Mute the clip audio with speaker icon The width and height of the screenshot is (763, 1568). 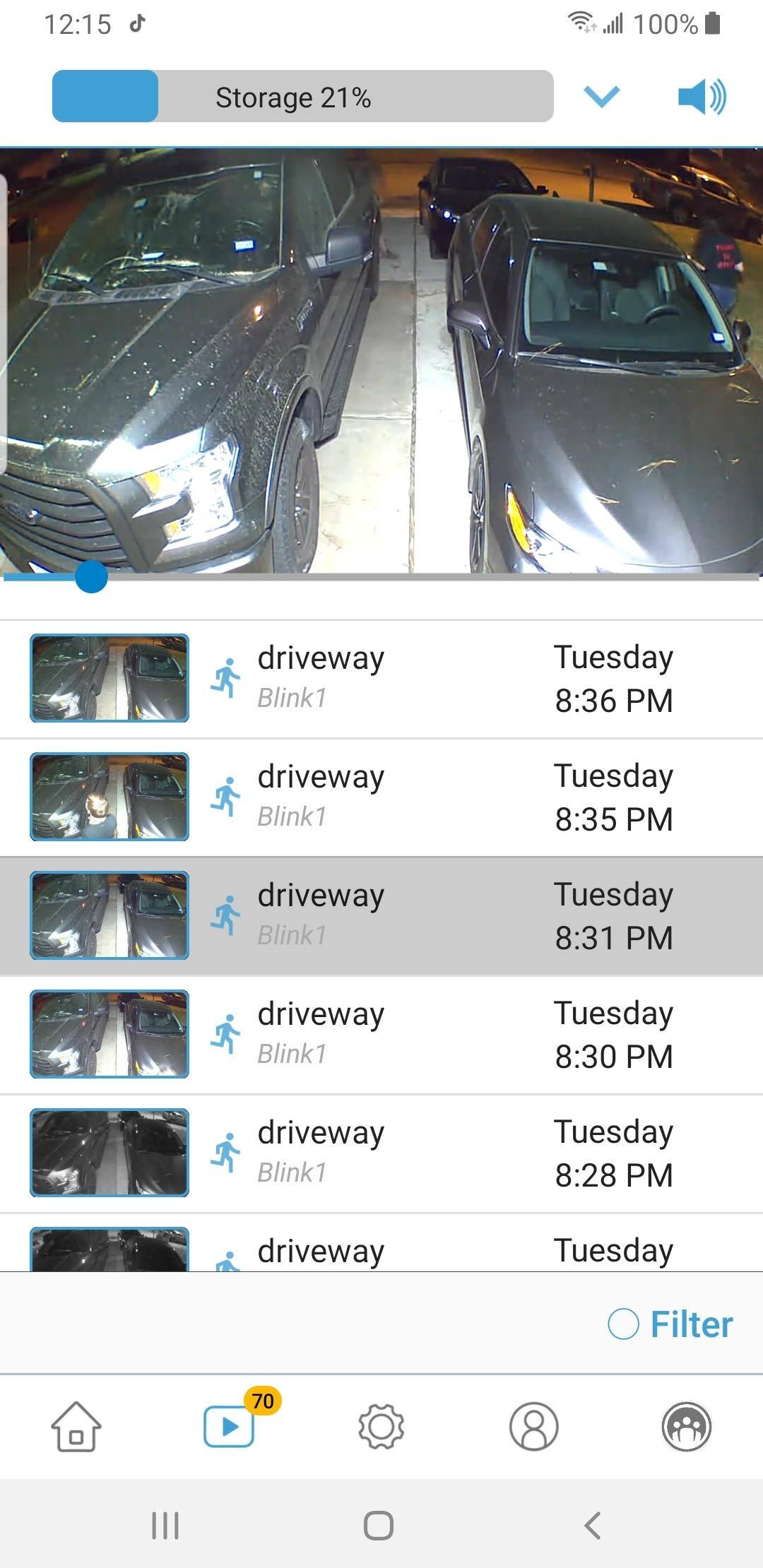(702, 97)
